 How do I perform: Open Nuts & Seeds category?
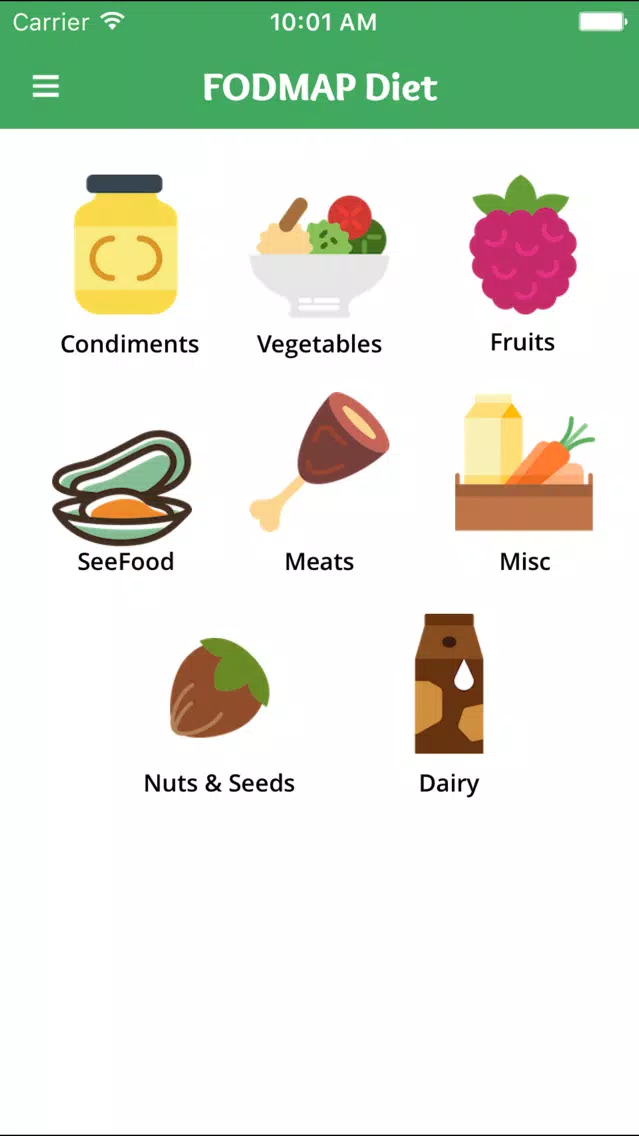(x=220, y=716)
